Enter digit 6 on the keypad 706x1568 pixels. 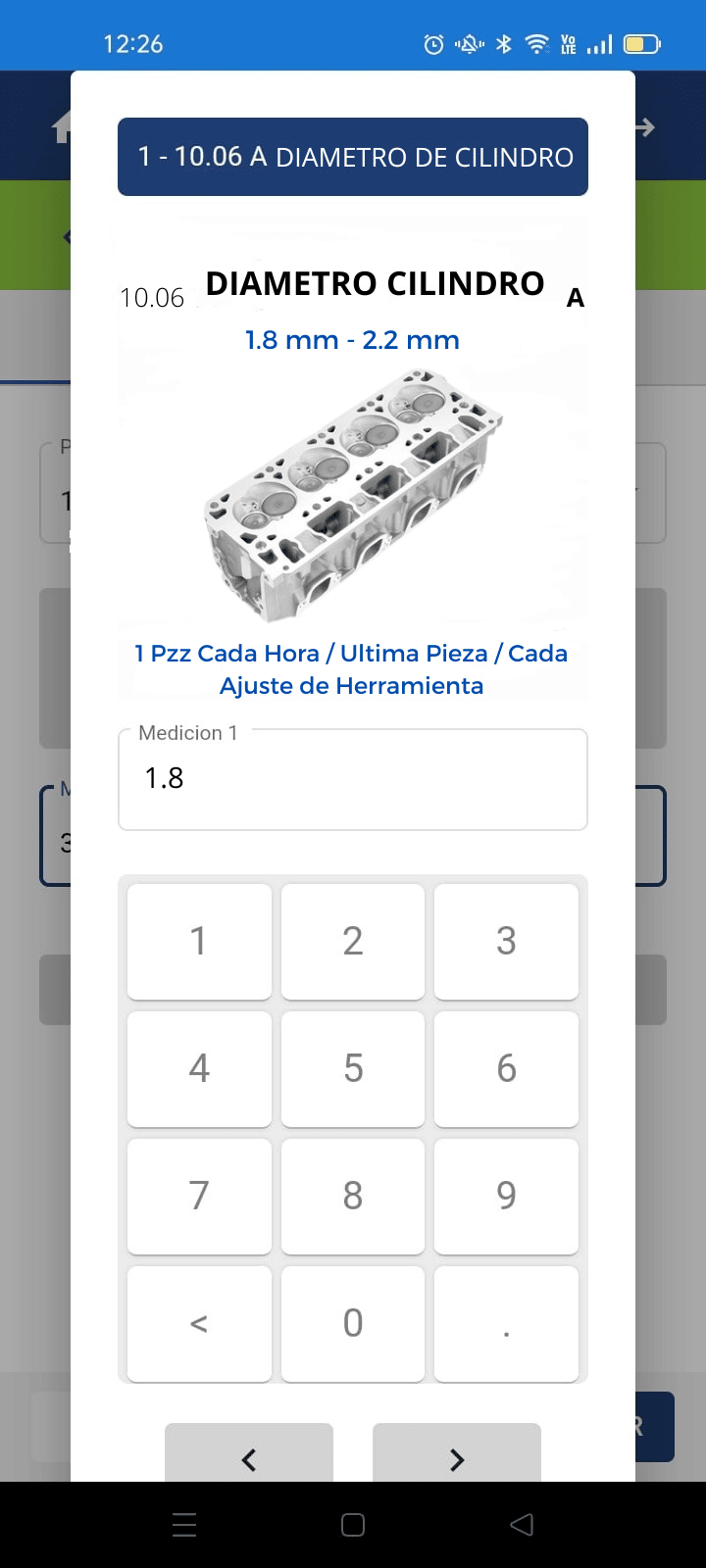coord(506,1069)
